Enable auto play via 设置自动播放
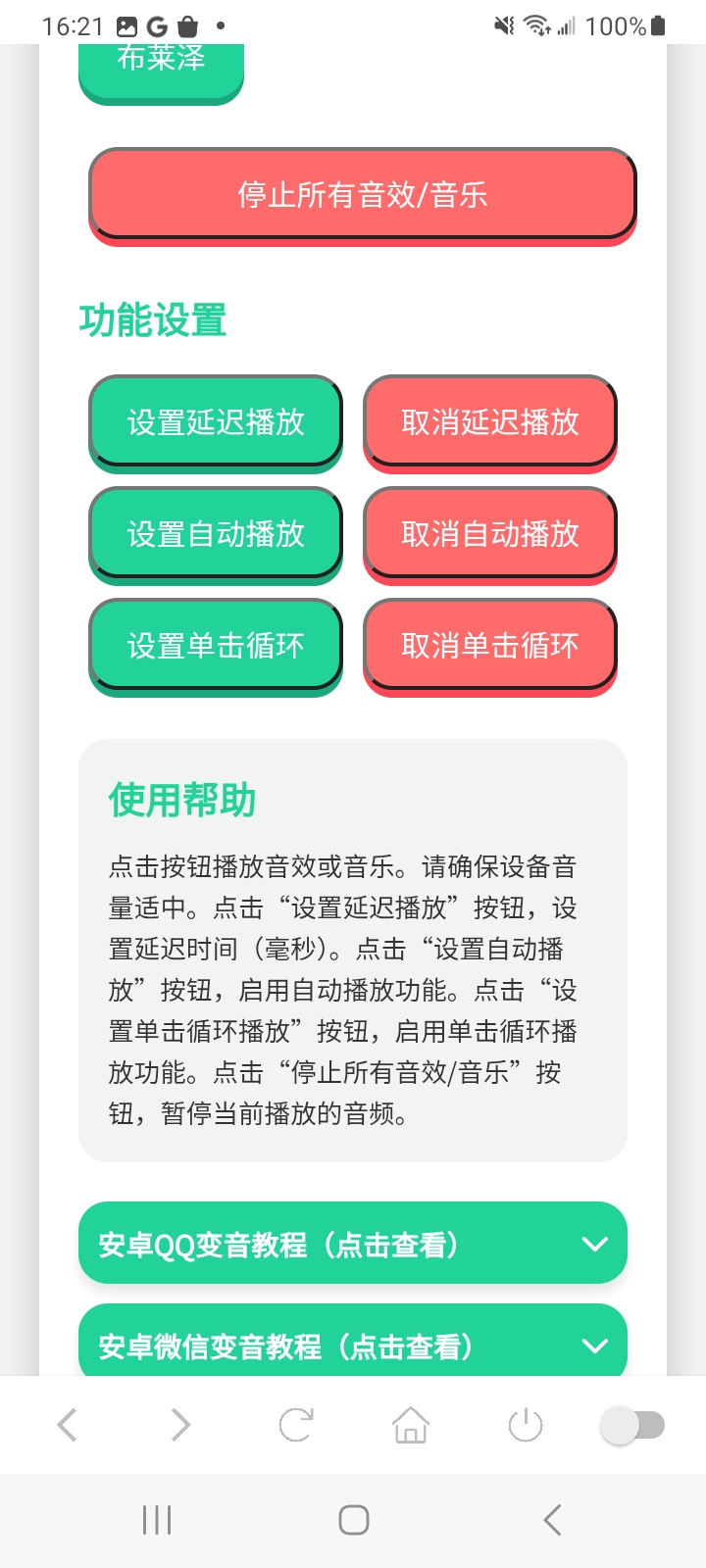This screenshot has height=1568, width=706. tap(216, 533)
